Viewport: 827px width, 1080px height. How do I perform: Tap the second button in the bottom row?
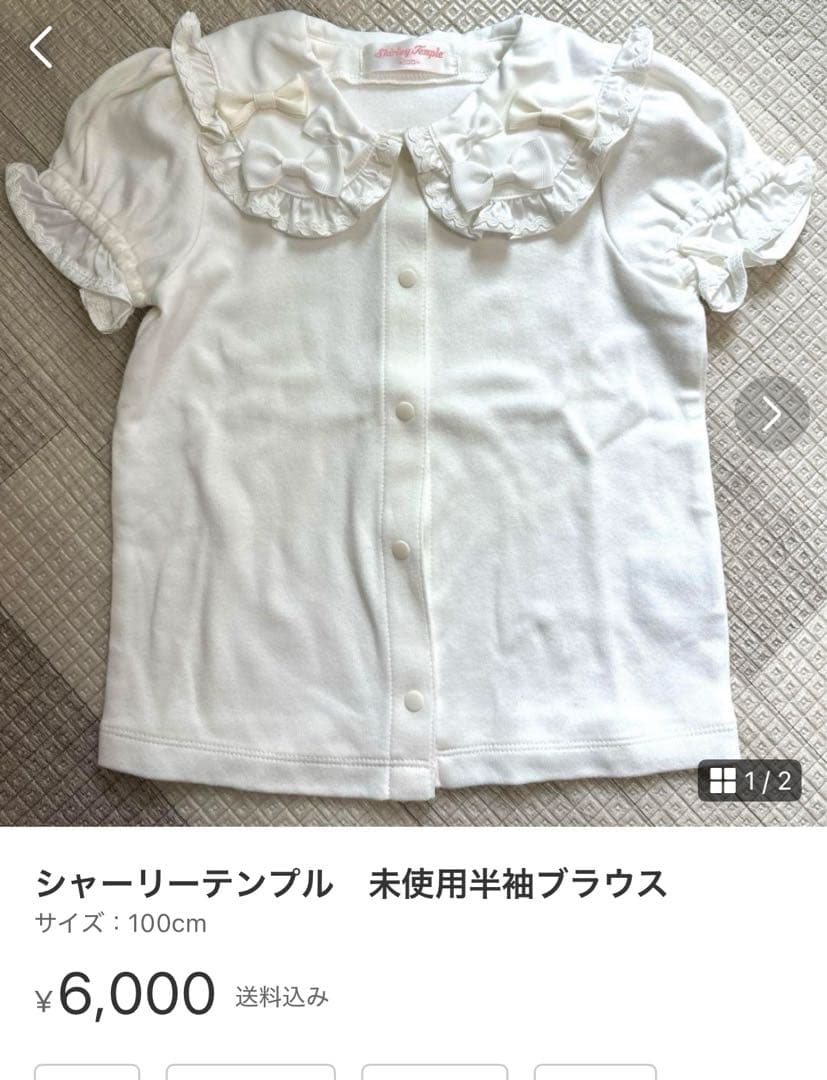pos(250,1070)
